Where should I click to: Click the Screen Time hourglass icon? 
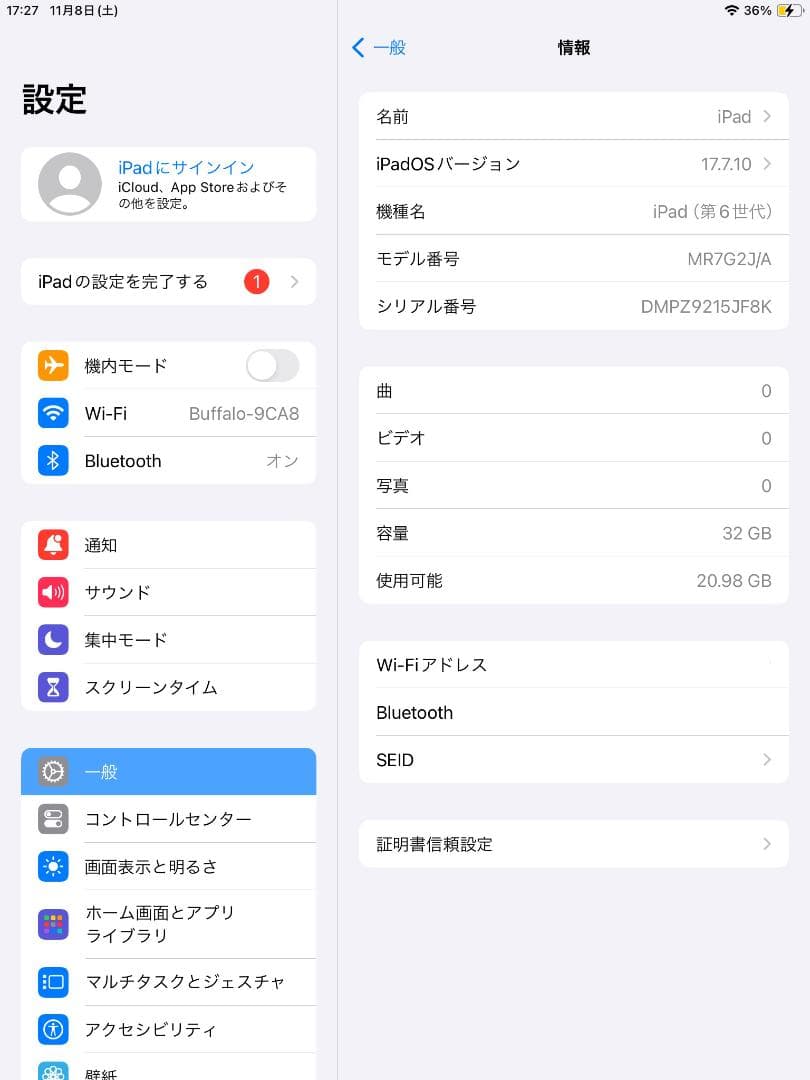point(53,687)
